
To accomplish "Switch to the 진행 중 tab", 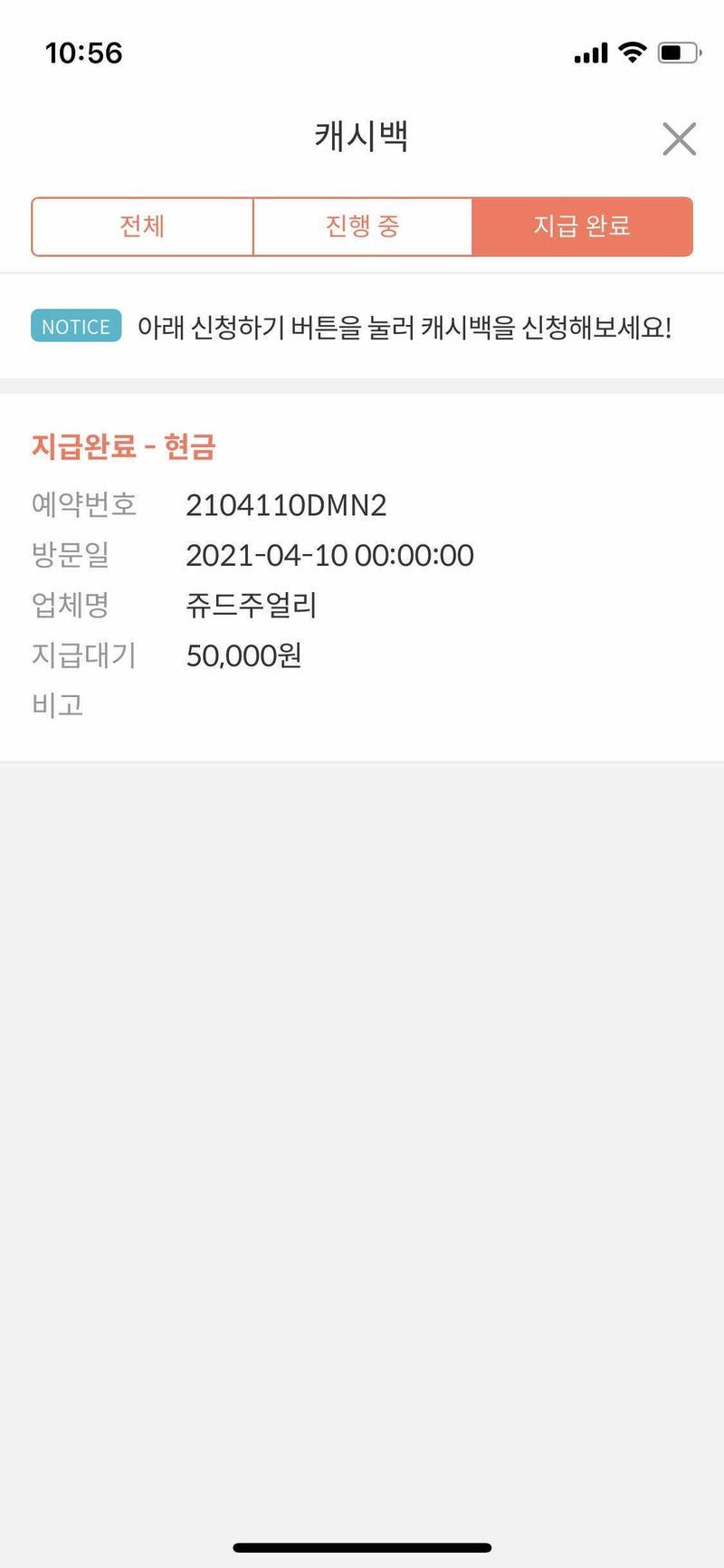I will pos(362,226).
